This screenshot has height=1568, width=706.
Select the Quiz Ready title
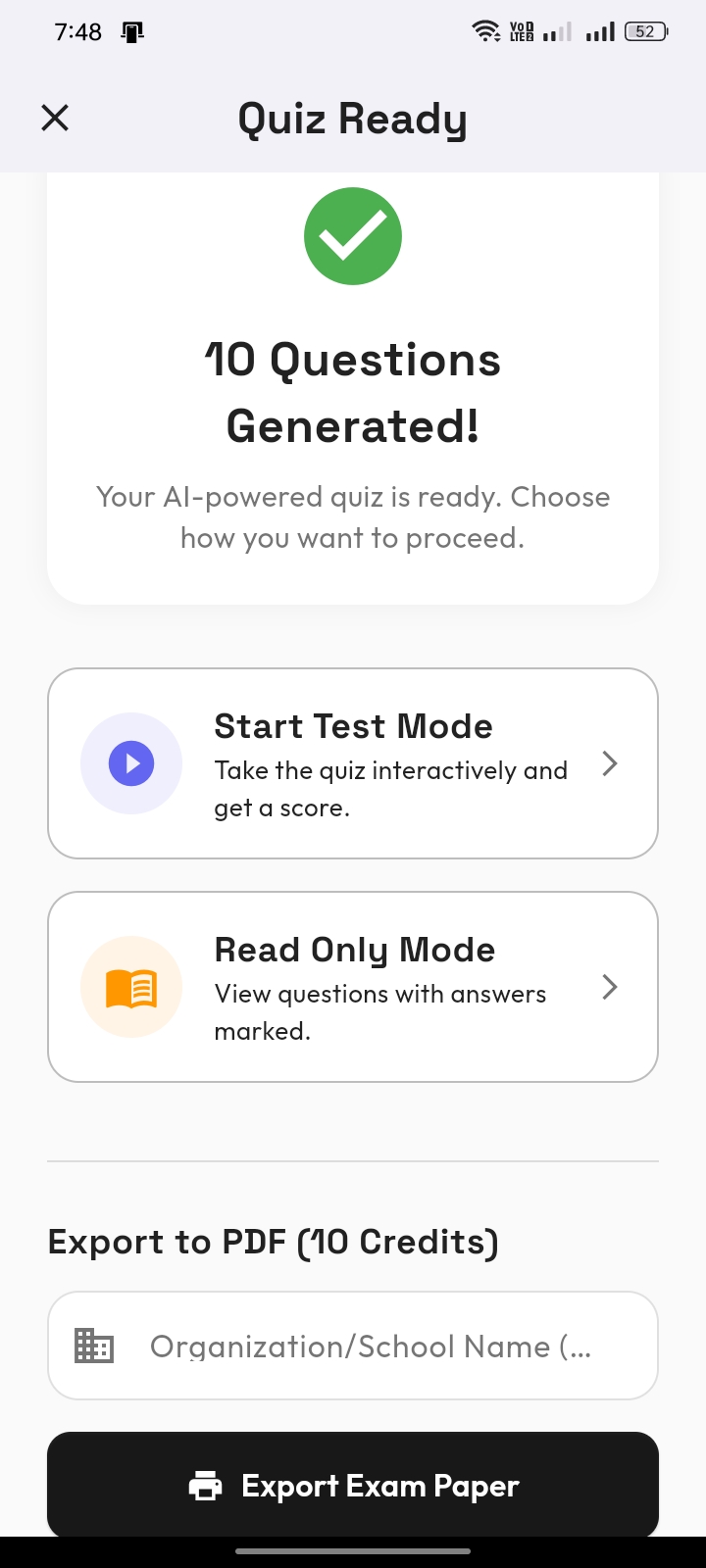[x=352, y=118]
